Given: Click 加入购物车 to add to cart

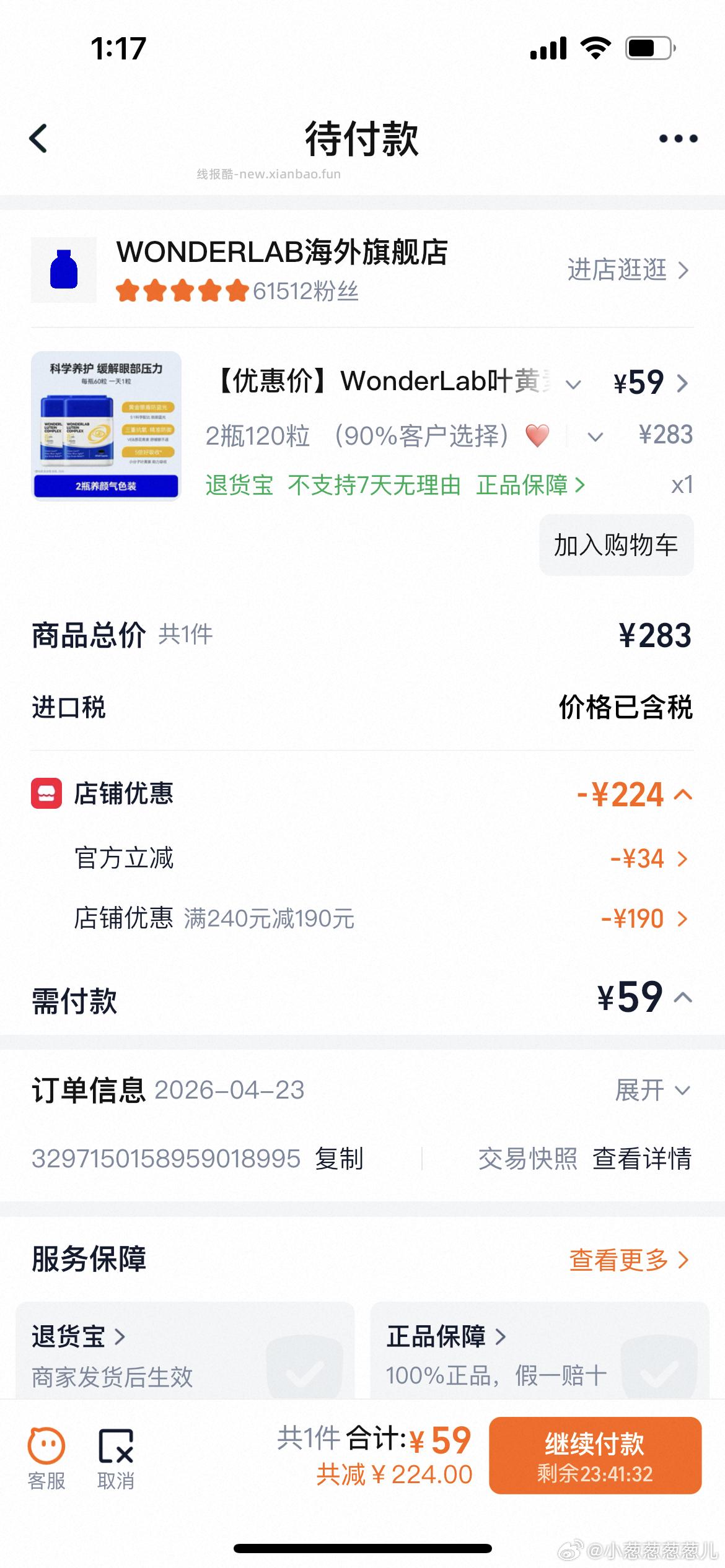Looking at the screenshot, I should click(x=617, y=546).
